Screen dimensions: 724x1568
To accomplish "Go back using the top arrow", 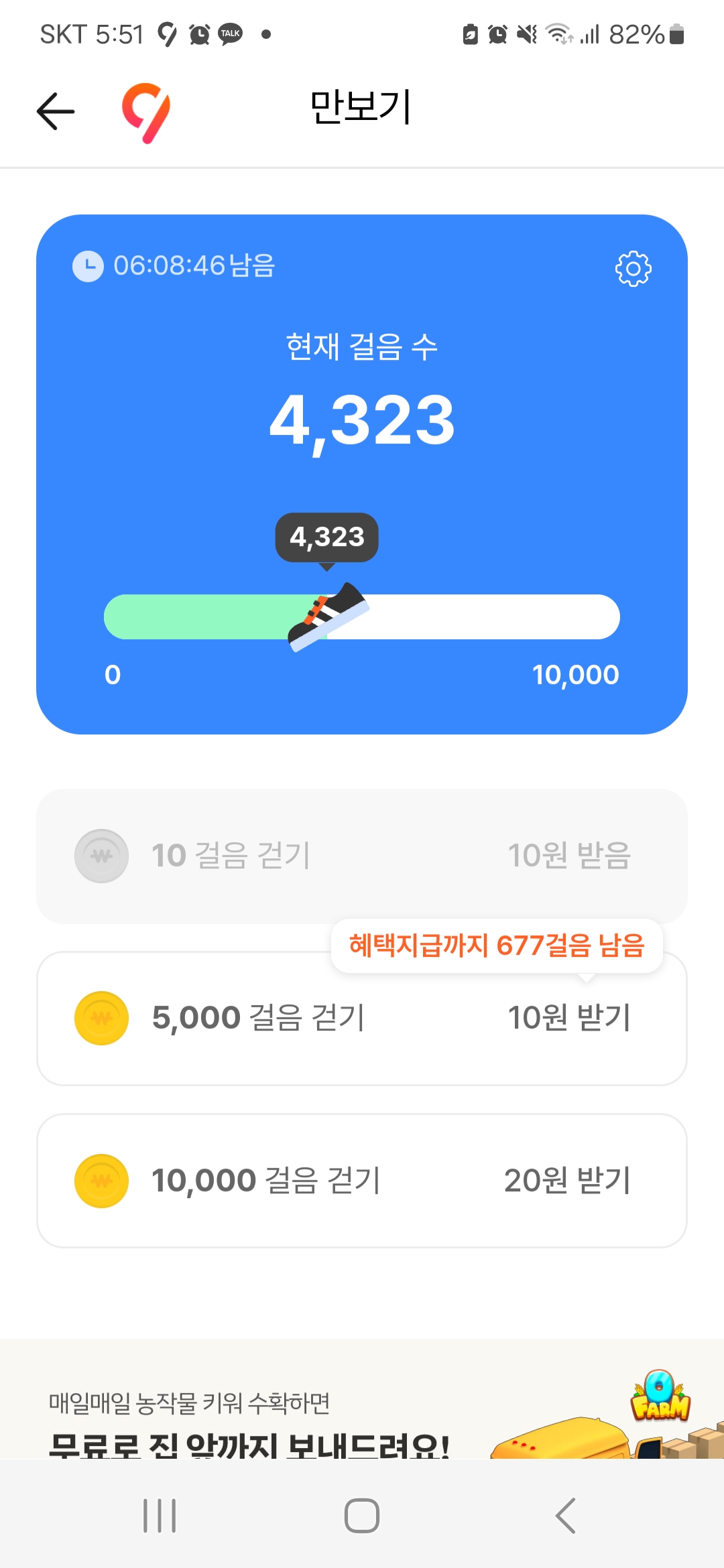I will [x=56, y=111].
